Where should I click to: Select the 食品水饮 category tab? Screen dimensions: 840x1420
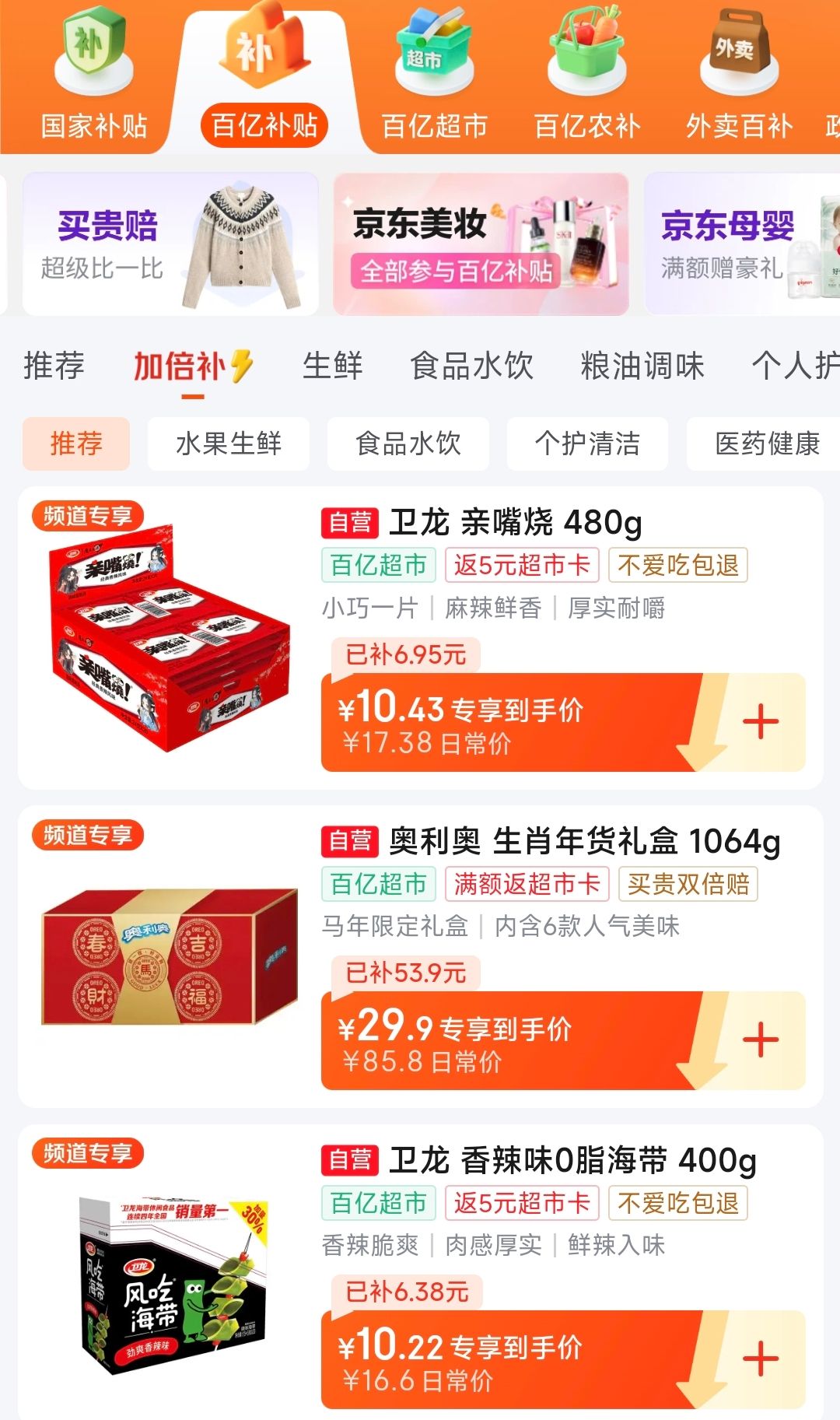pyautogui.click(x=471, y=366)
